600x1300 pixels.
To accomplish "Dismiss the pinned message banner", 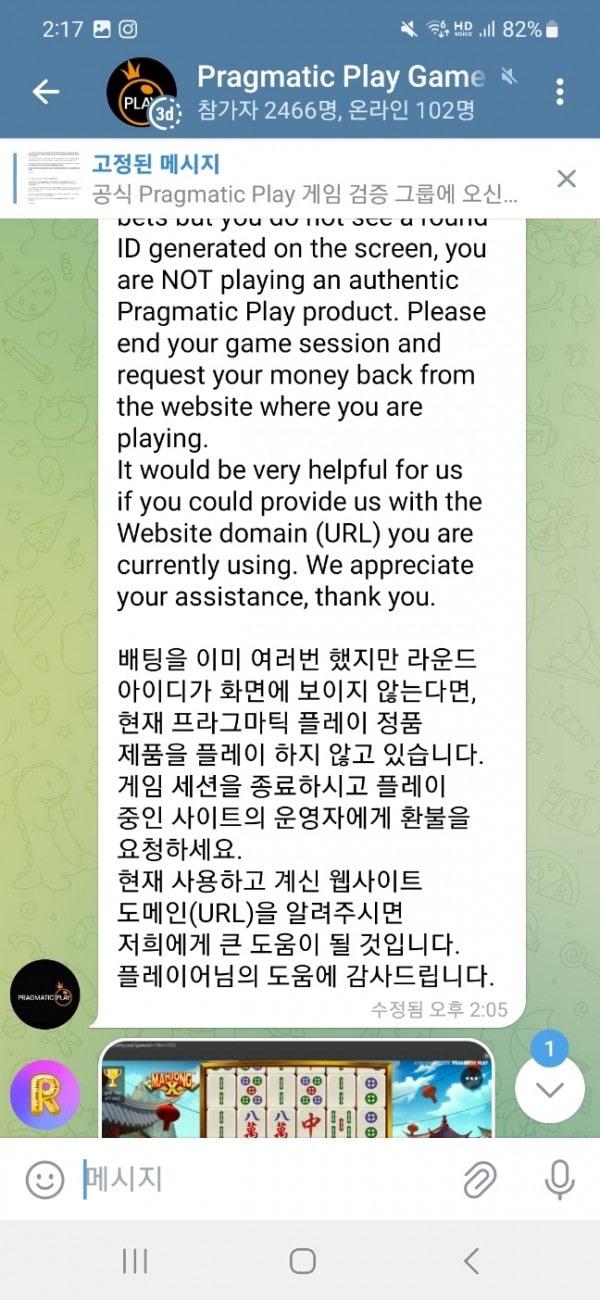I will [566, 179].
